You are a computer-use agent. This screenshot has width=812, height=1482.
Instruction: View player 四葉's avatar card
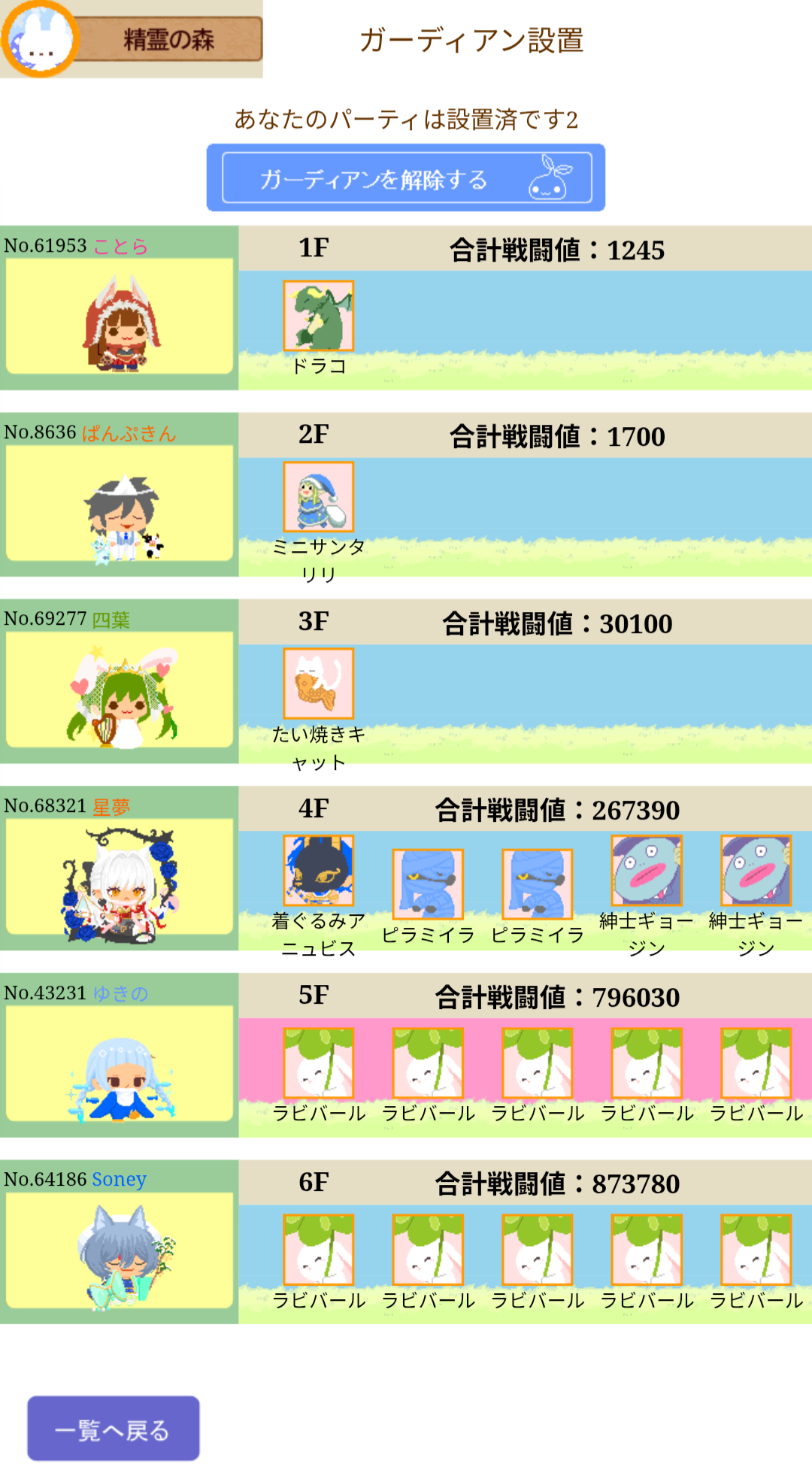120,689
